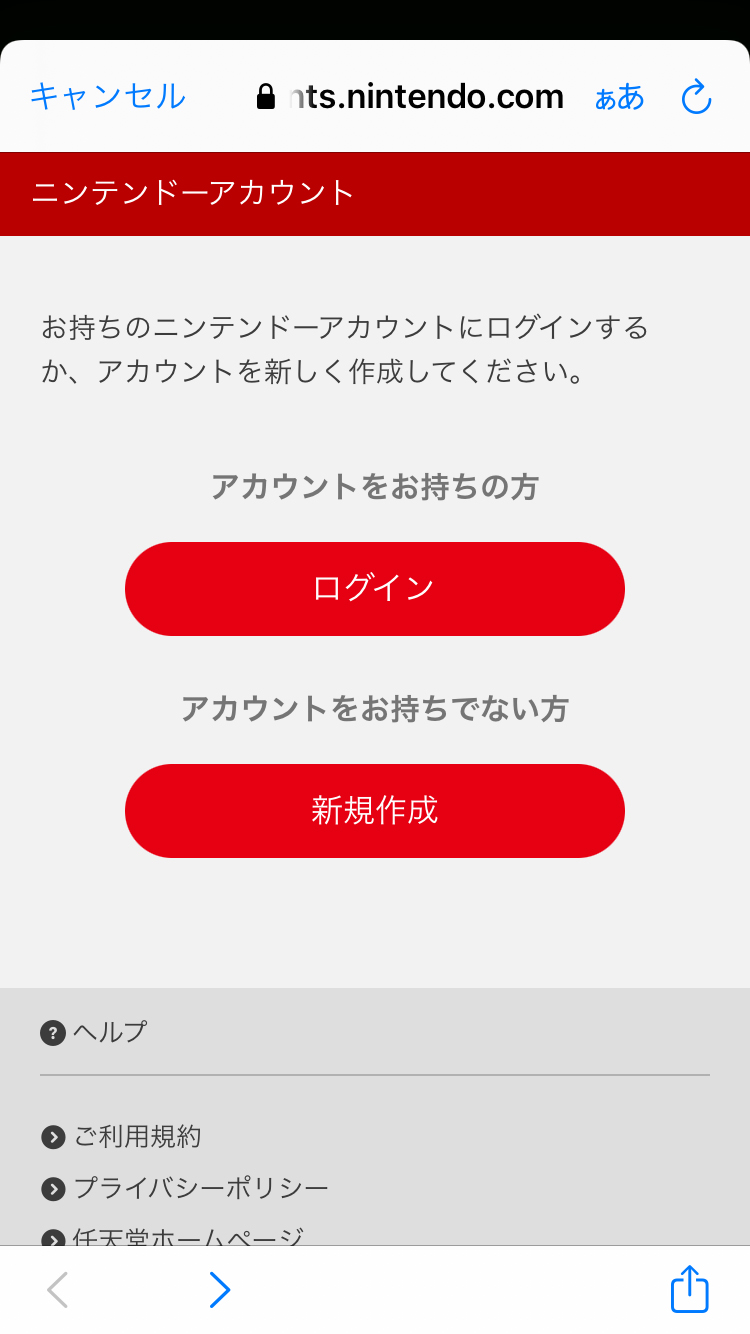Click the question mark icon beside ヘルプ
The height and width of the screenshot is (1334, 750).
[50, 1034]
